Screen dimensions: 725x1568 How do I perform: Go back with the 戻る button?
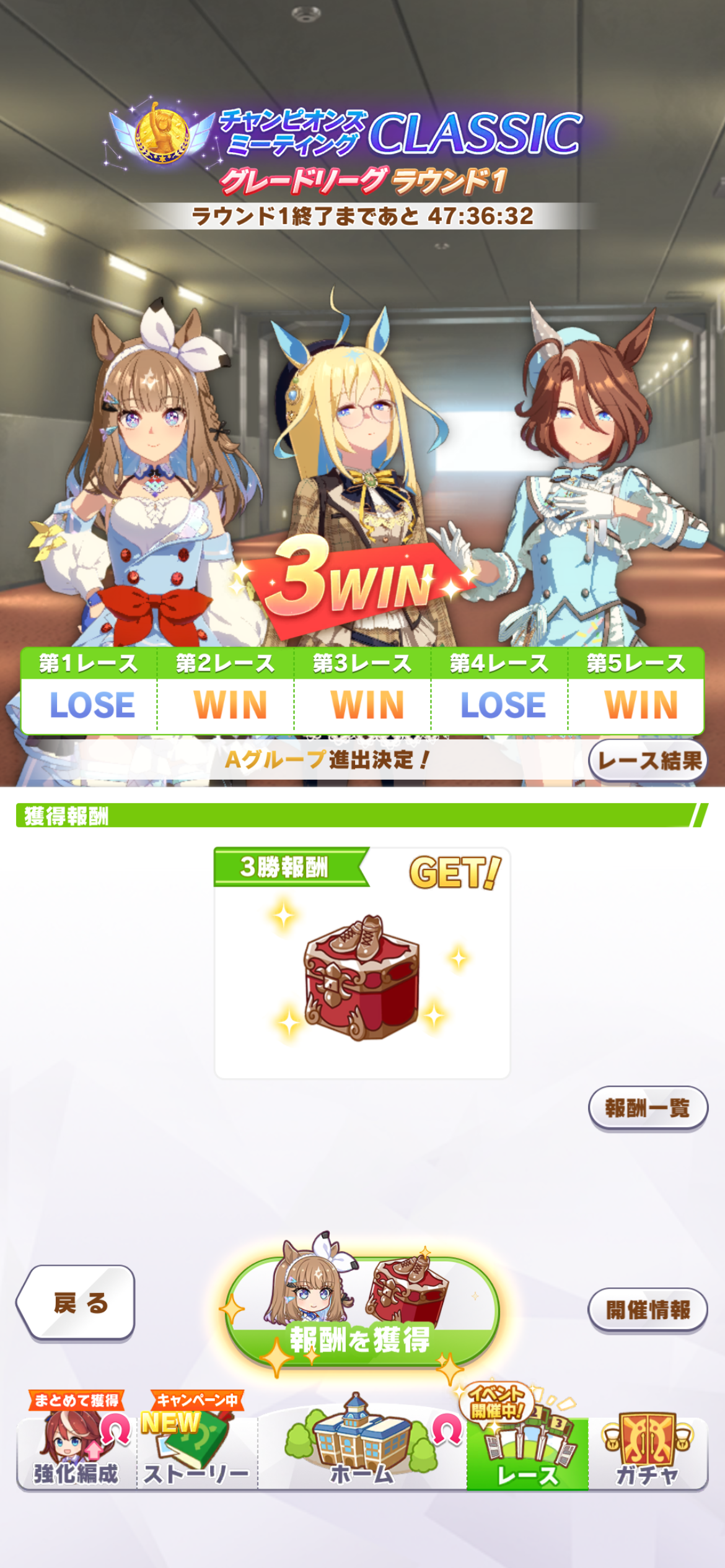[x=77, y=1303]
